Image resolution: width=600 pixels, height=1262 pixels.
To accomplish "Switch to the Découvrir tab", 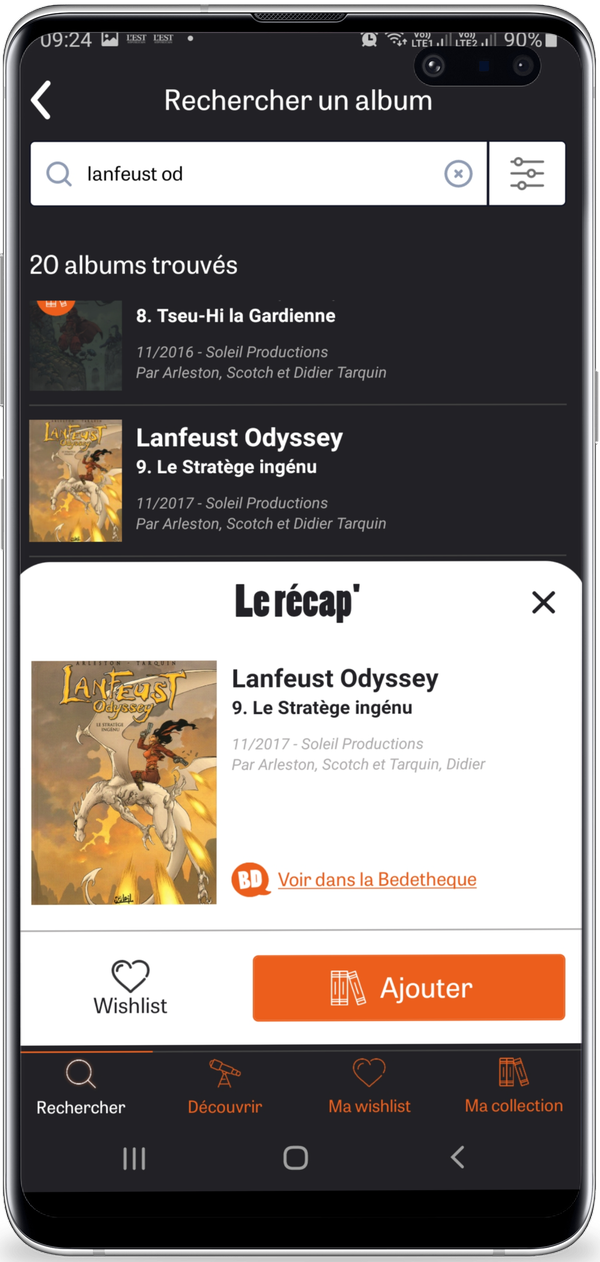I will point(225,1087).
